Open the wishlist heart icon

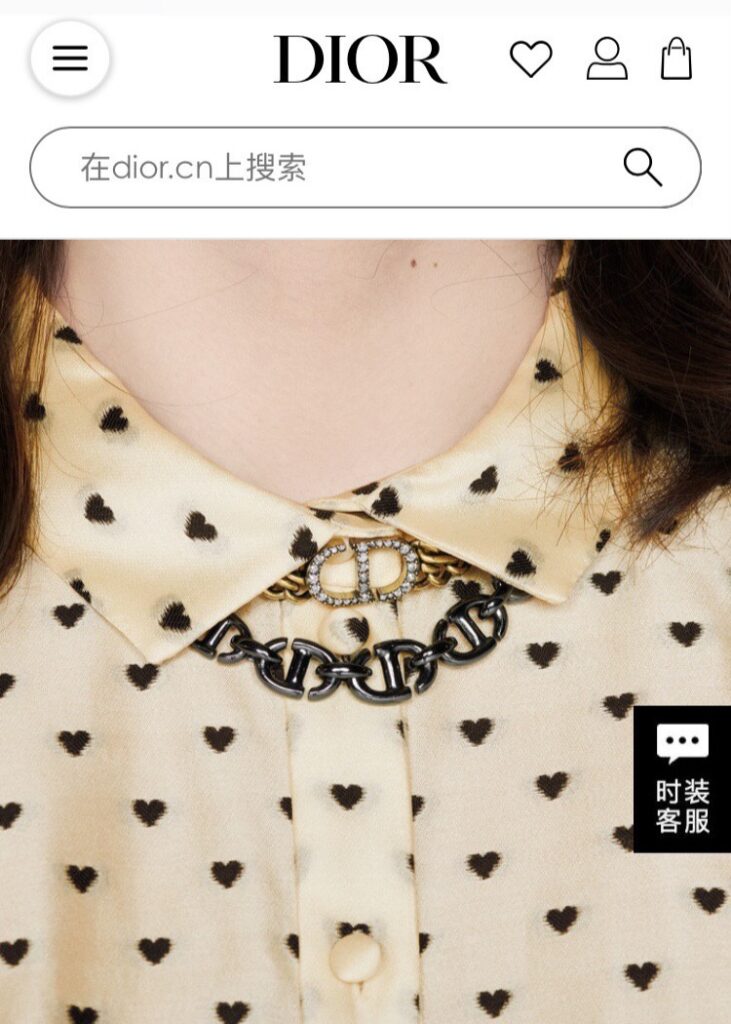click(x=531, y=59)
